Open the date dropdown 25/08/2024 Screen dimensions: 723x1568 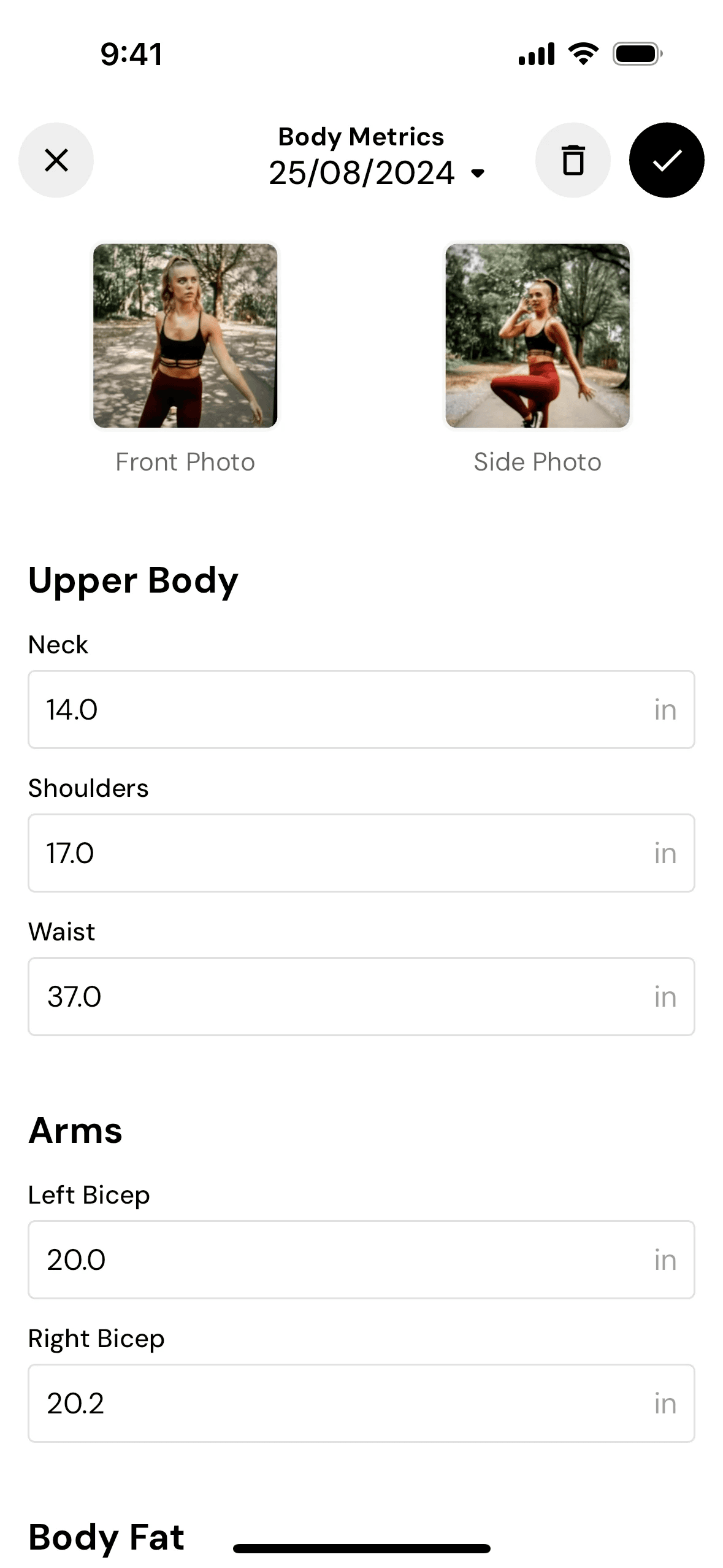point(377,173)
